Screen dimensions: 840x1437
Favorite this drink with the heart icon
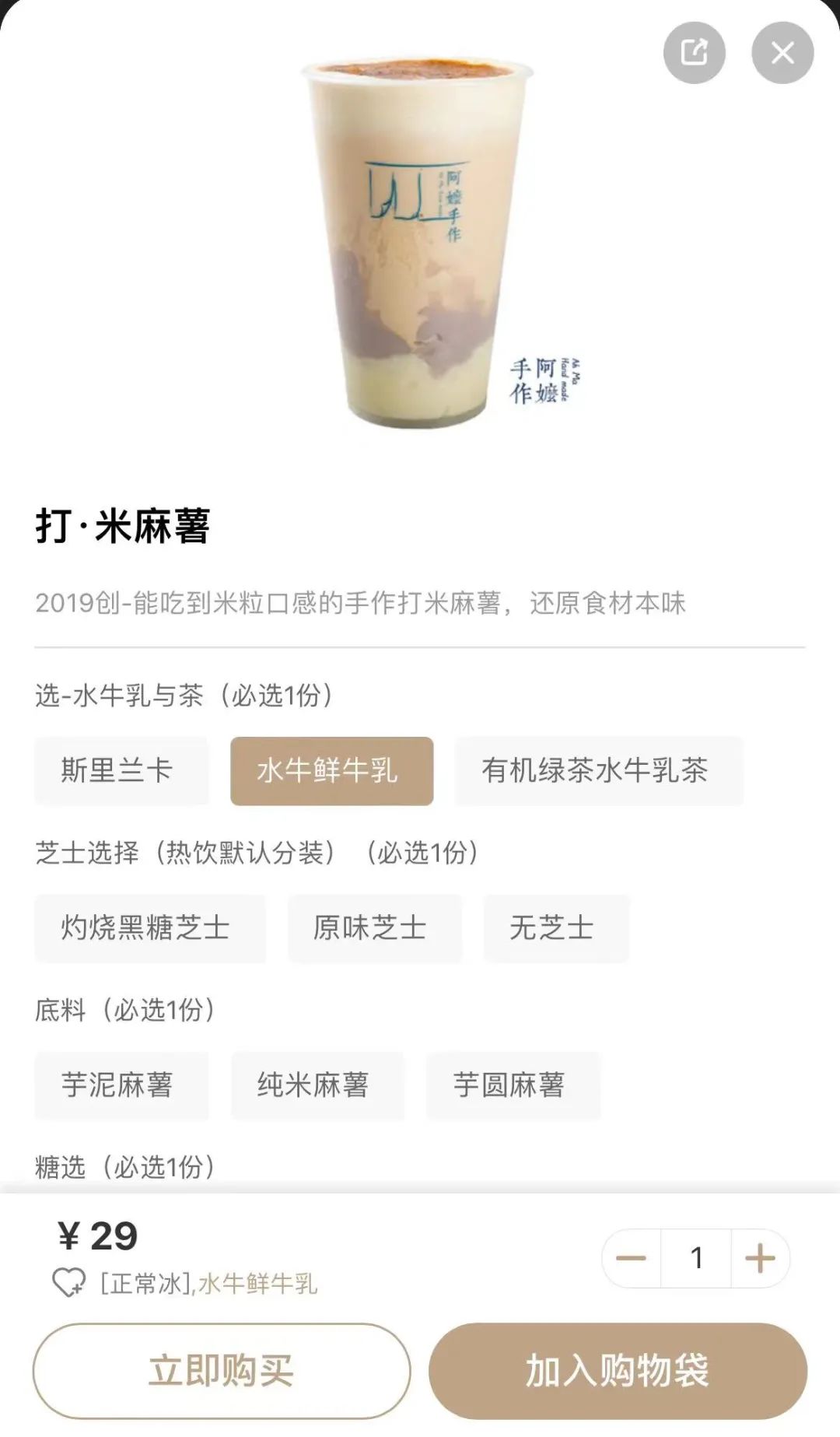pyautogui.click(x=68, y=1283)
